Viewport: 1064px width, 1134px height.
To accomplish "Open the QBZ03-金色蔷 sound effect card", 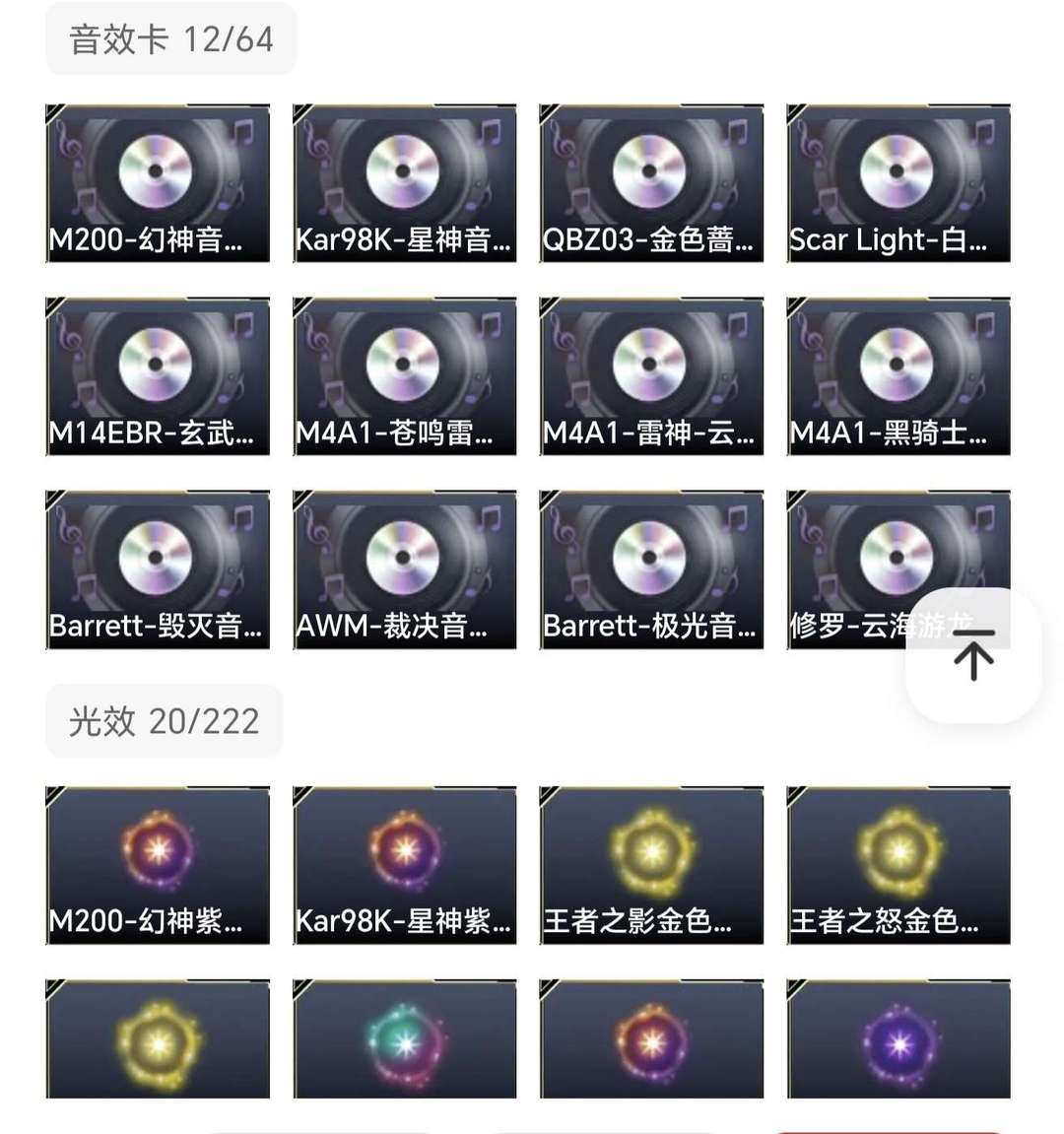I will (650, 177).
